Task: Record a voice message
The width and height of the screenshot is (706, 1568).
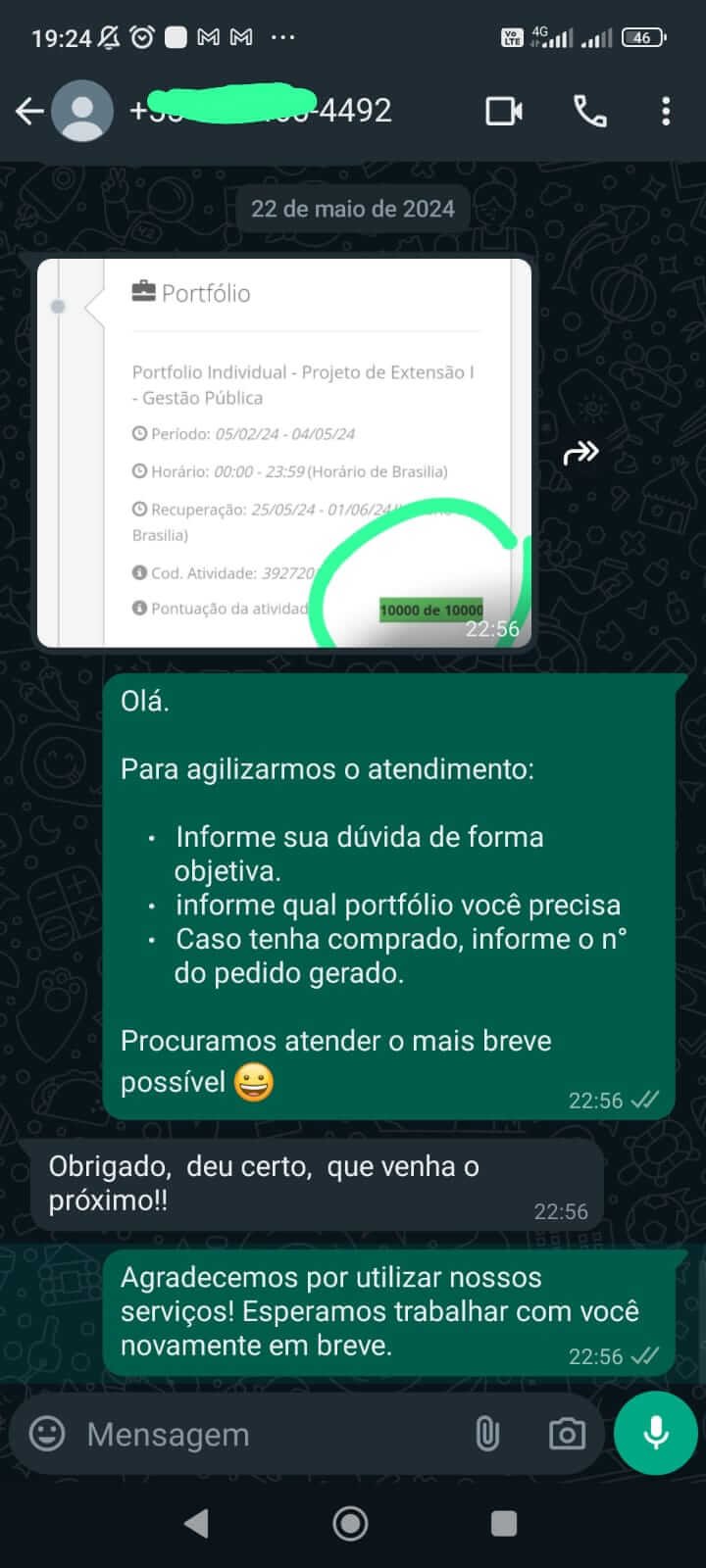Action: [x=655, y=1433]
